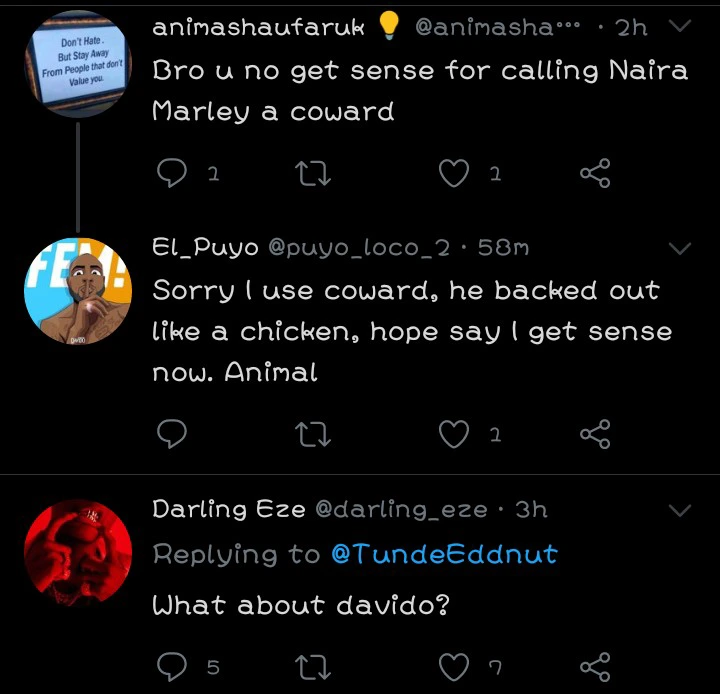Open animashaufaruk's profile picture
The width and height of the screenshot is (720, 694).
click(x=78, y=62)
